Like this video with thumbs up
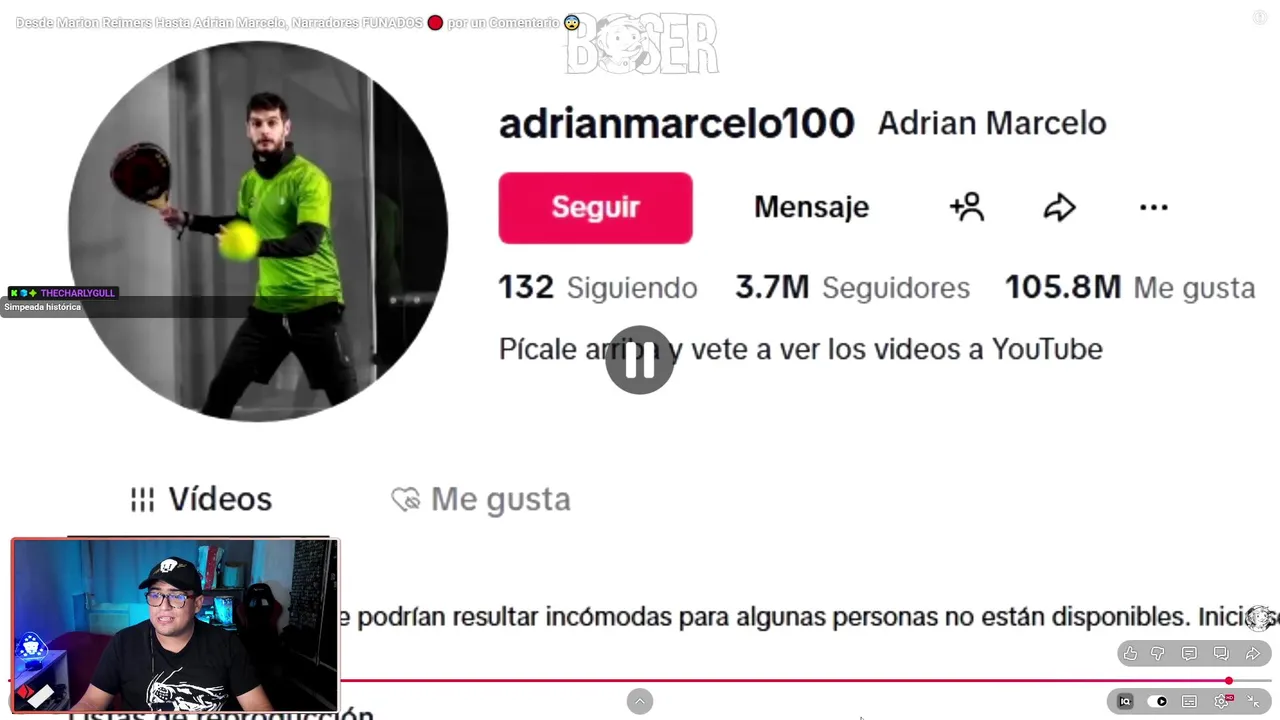 1130,654
